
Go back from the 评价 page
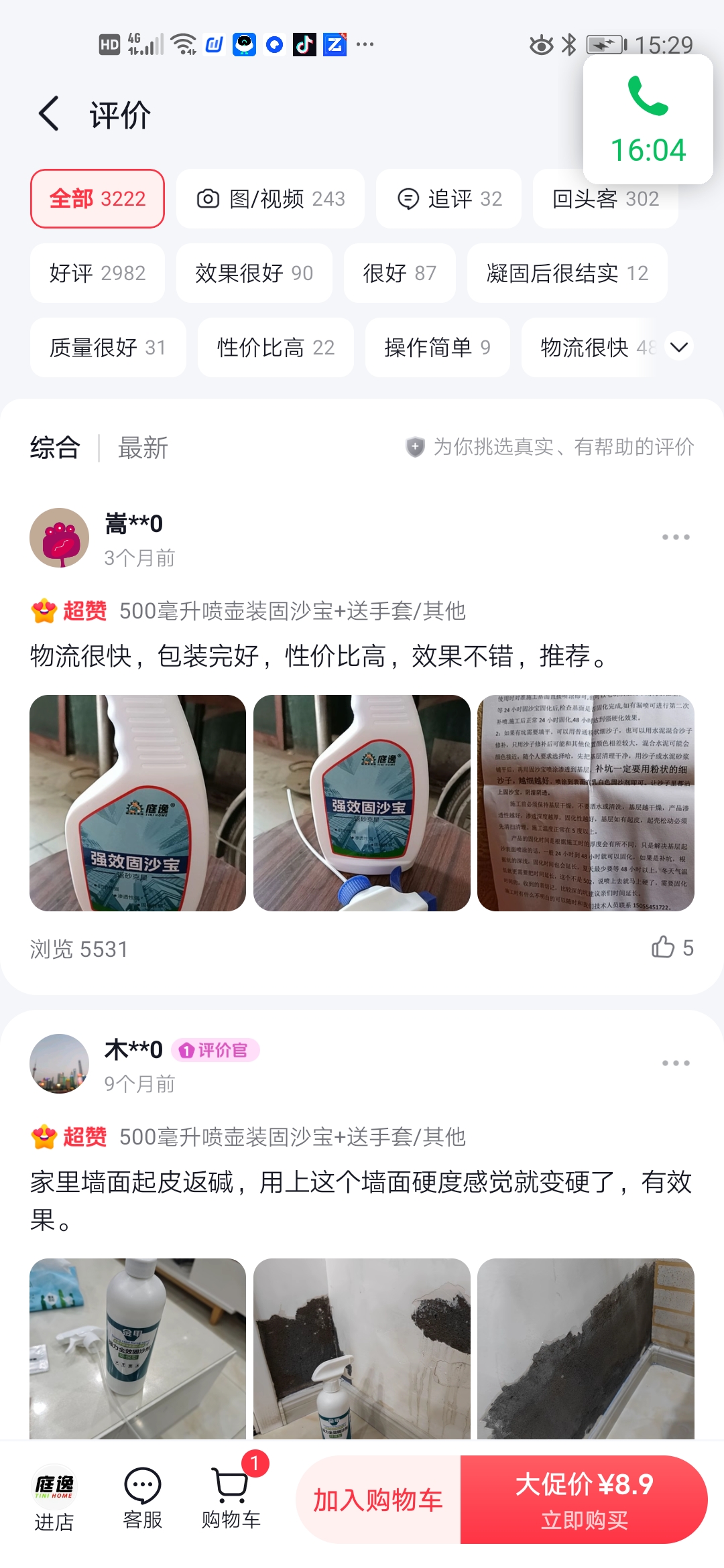click(x=49, y=114)
